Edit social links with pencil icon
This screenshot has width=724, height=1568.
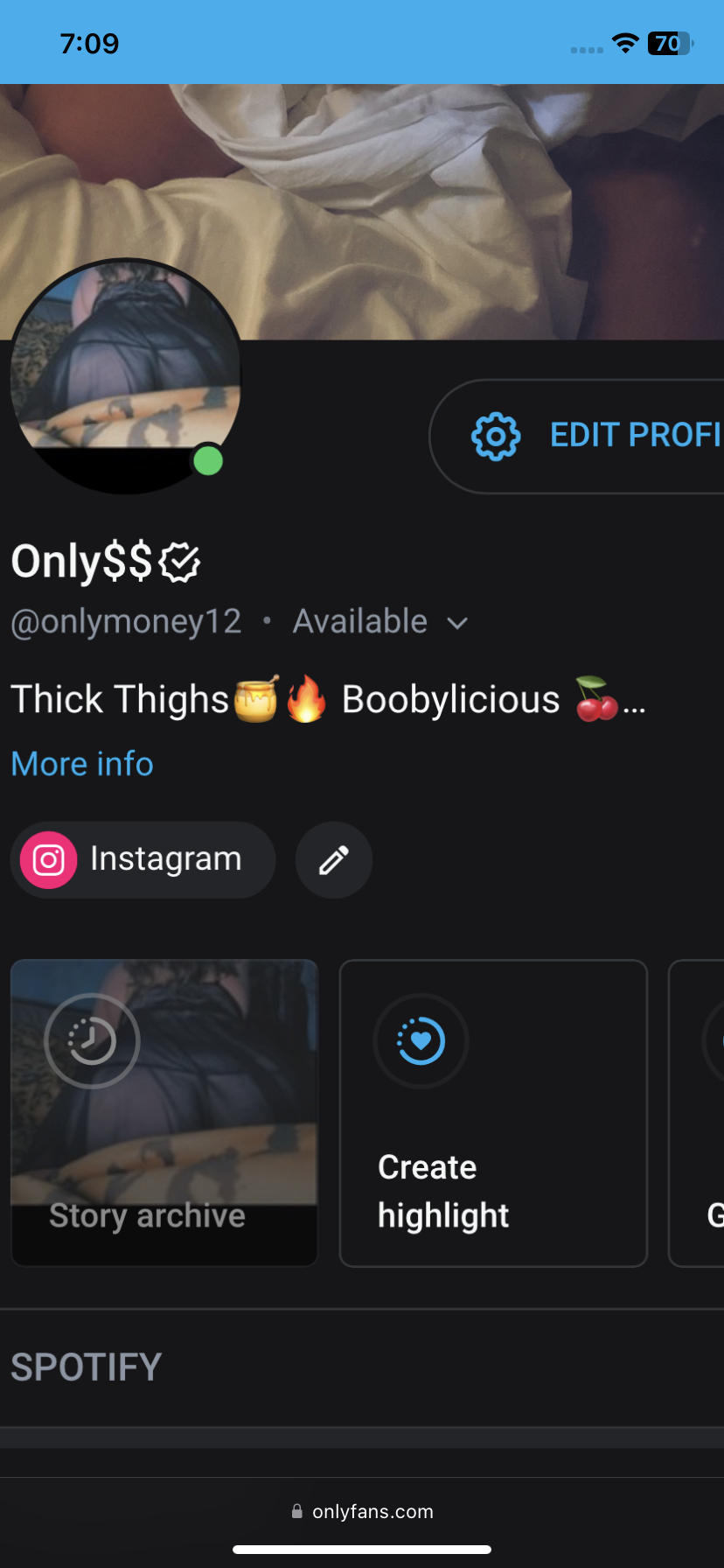[334, 860]
